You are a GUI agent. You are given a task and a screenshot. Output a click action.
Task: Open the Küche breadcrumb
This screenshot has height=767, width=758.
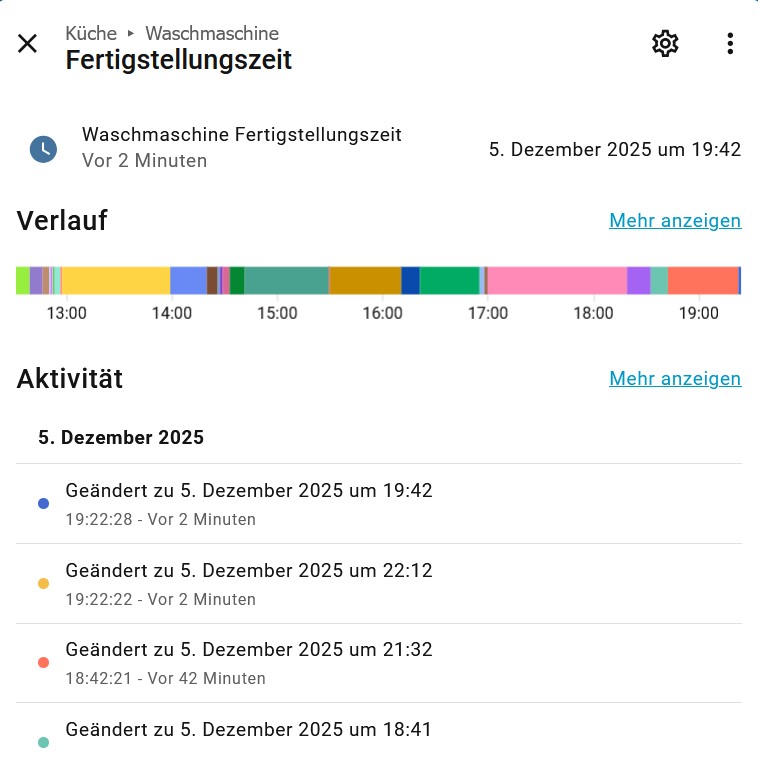coord(91,33)
